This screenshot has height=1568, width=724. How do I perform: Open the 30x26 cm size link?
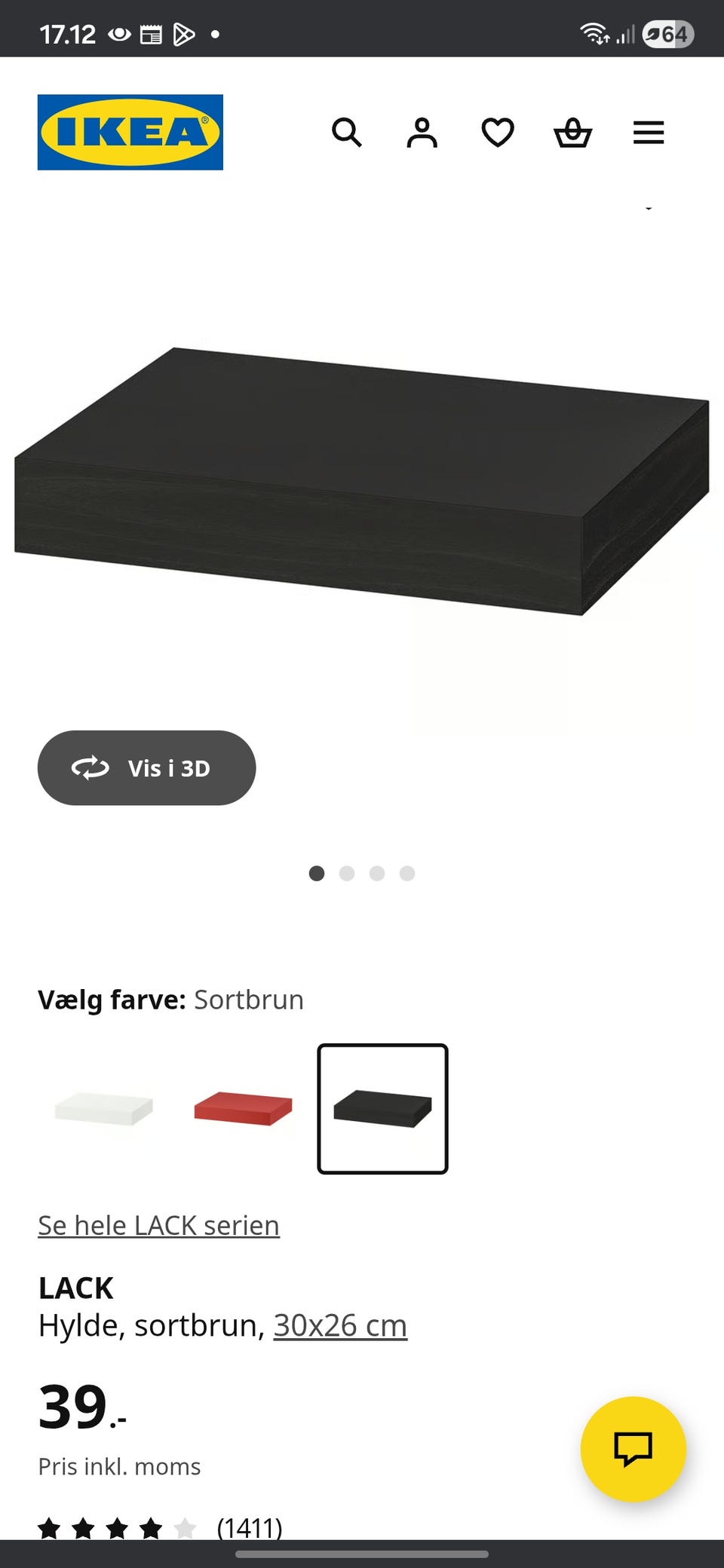coord(339,1325)
